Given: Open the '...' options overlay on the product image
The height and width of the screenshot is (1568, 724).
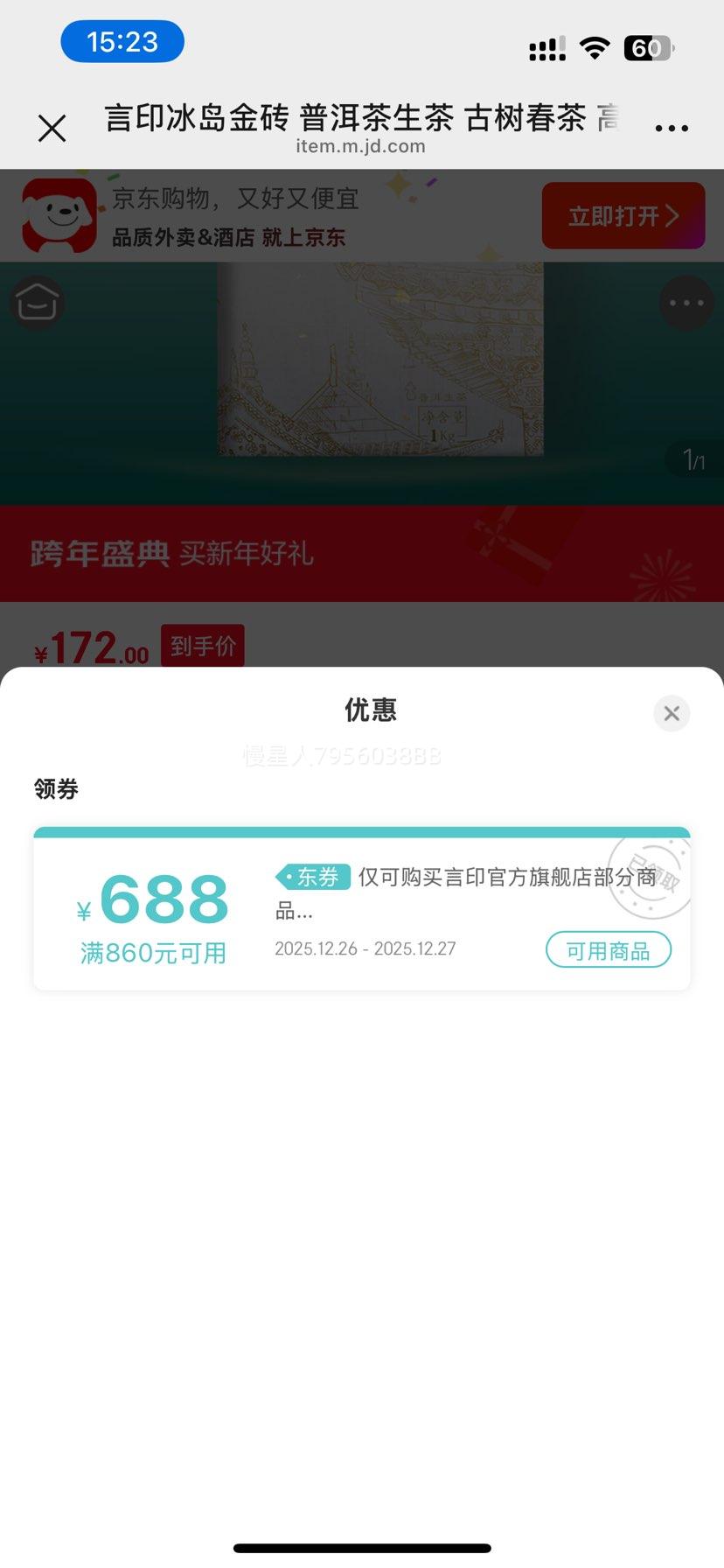Looking at the screenshot, I should [x=686, y=303].
